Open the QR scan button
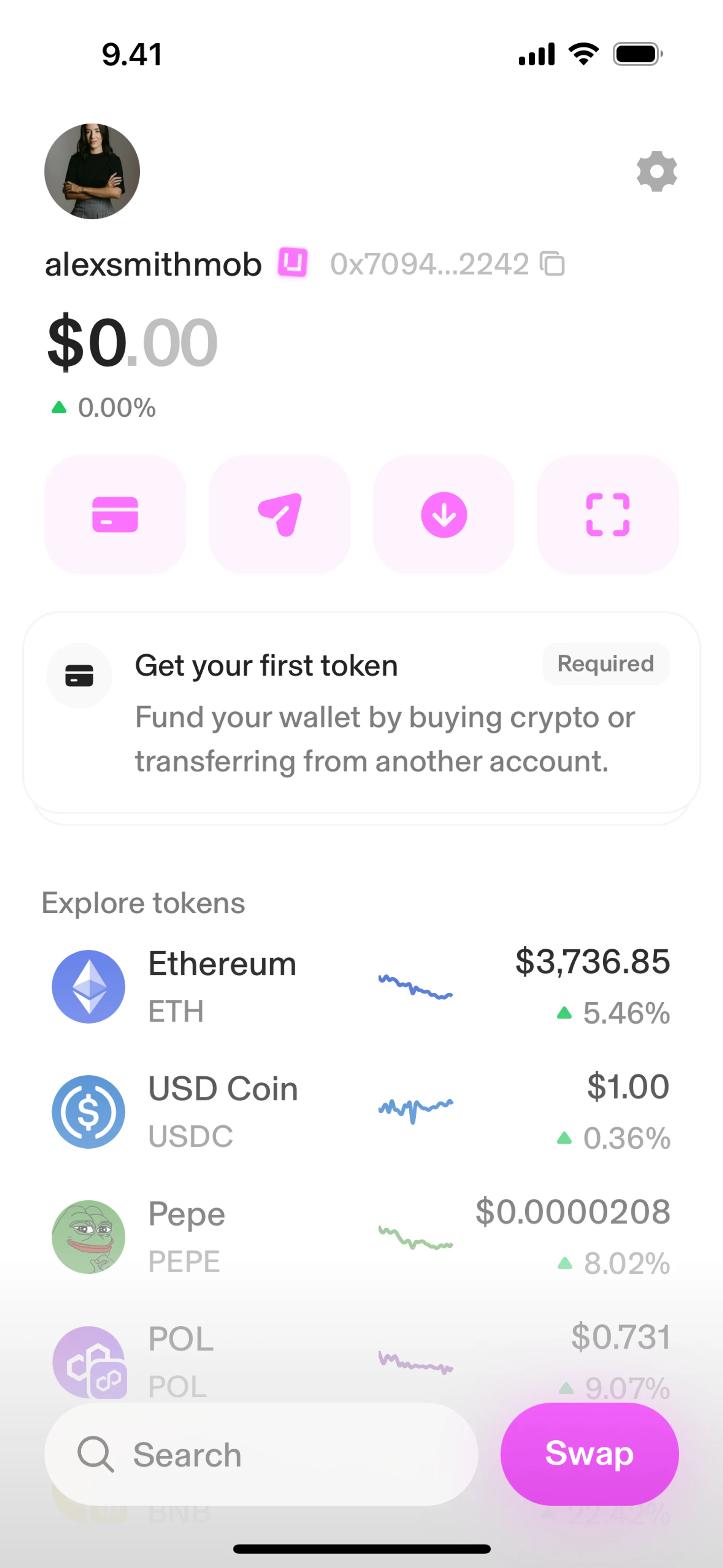723x1568 pixels. click(x=607, y=514)
